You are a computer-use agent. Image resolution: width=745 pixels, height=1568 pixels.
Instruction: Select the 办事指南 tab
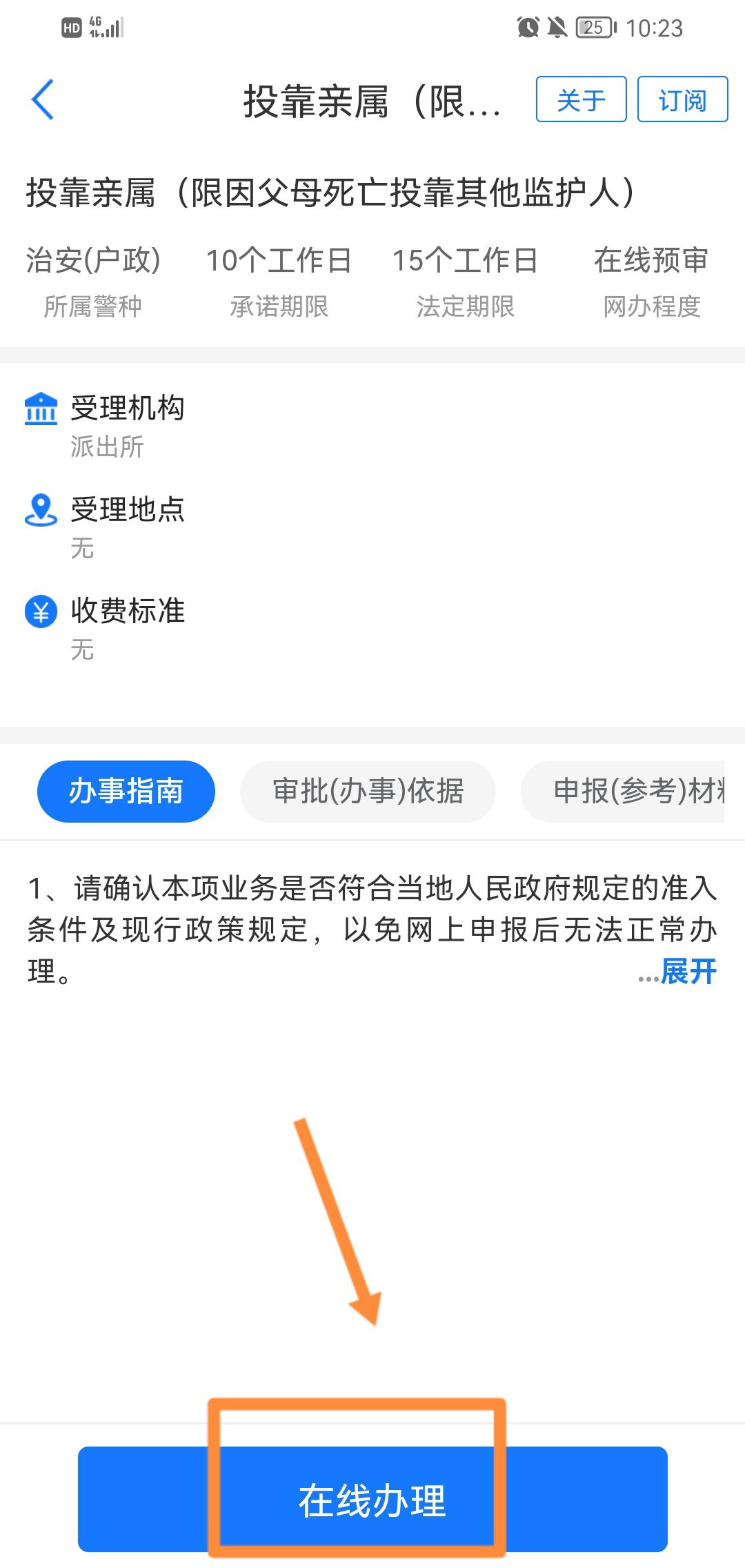point(126,791)
